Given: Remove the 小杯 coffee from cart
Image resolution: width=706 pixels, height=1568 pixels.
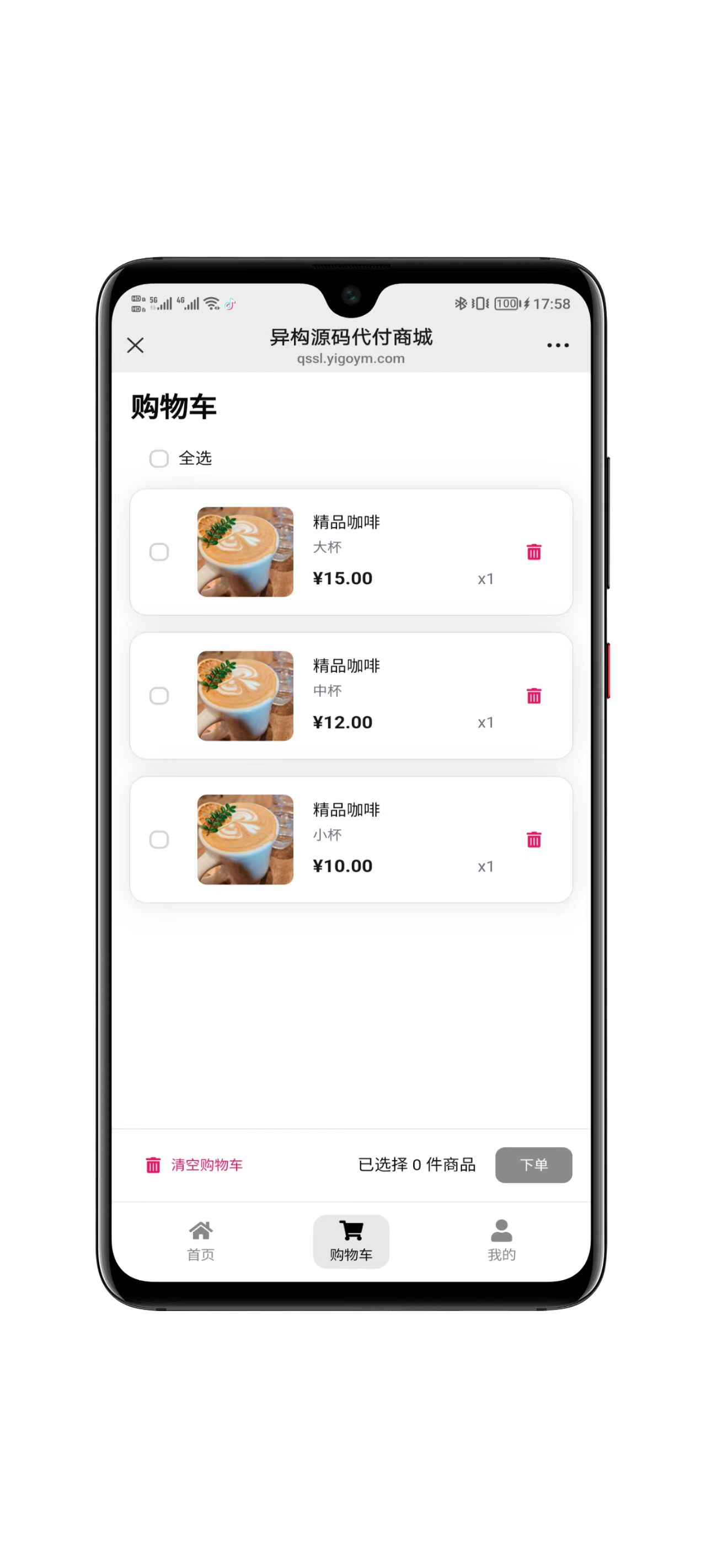Looking at the screenshot, I should [x=533, y=839].
